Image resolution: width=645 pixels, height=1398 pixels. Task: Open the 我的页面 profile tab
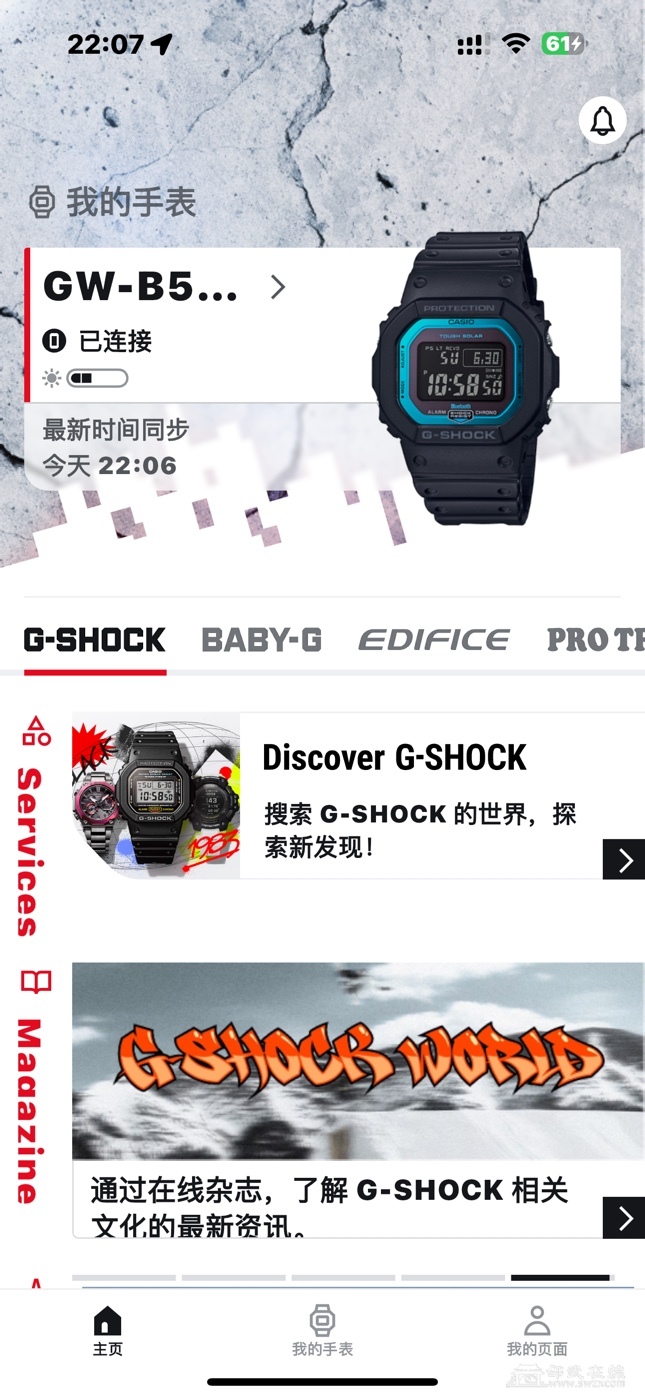point(537,1331)
